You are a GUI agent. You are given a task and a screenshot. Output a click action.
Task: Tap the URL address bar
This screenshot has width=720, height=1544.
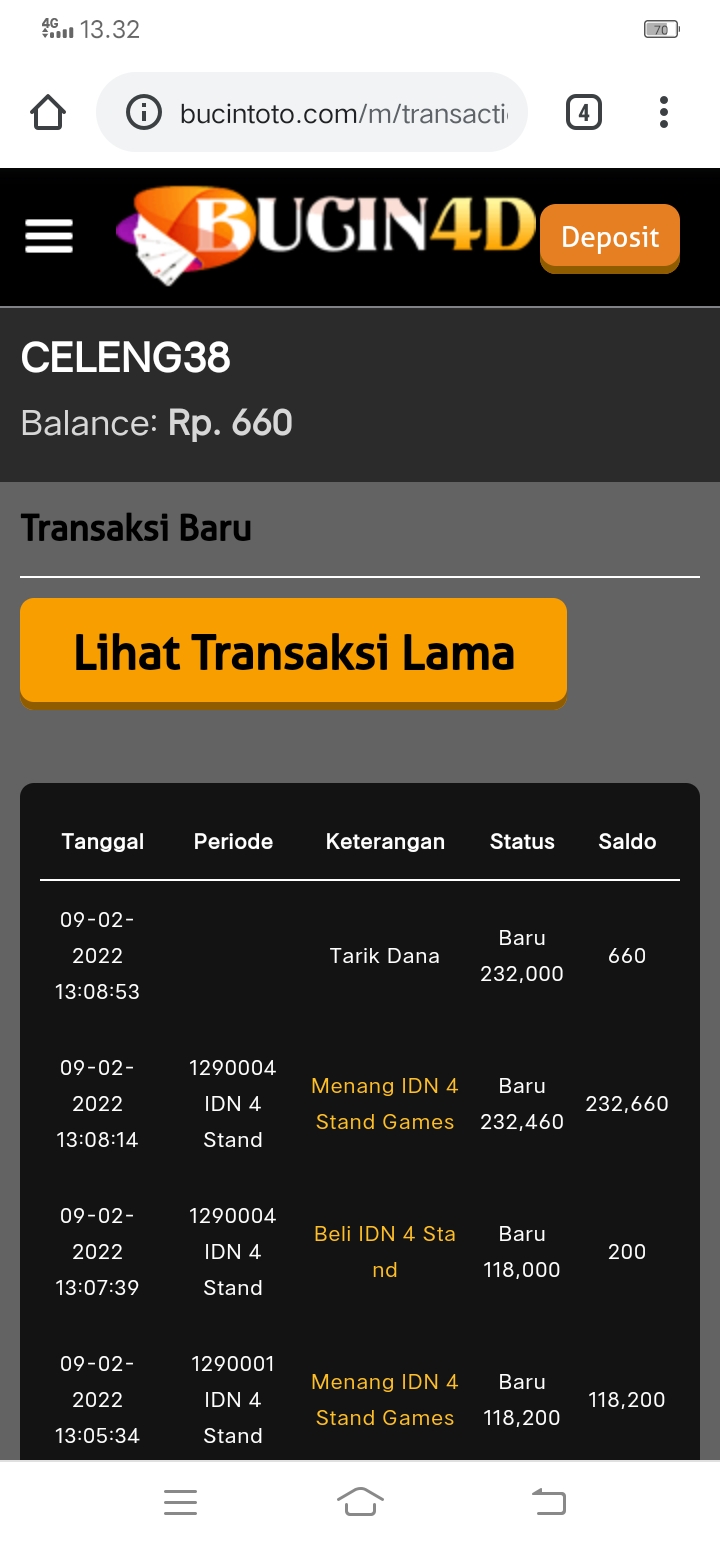(x=340, y=113)
